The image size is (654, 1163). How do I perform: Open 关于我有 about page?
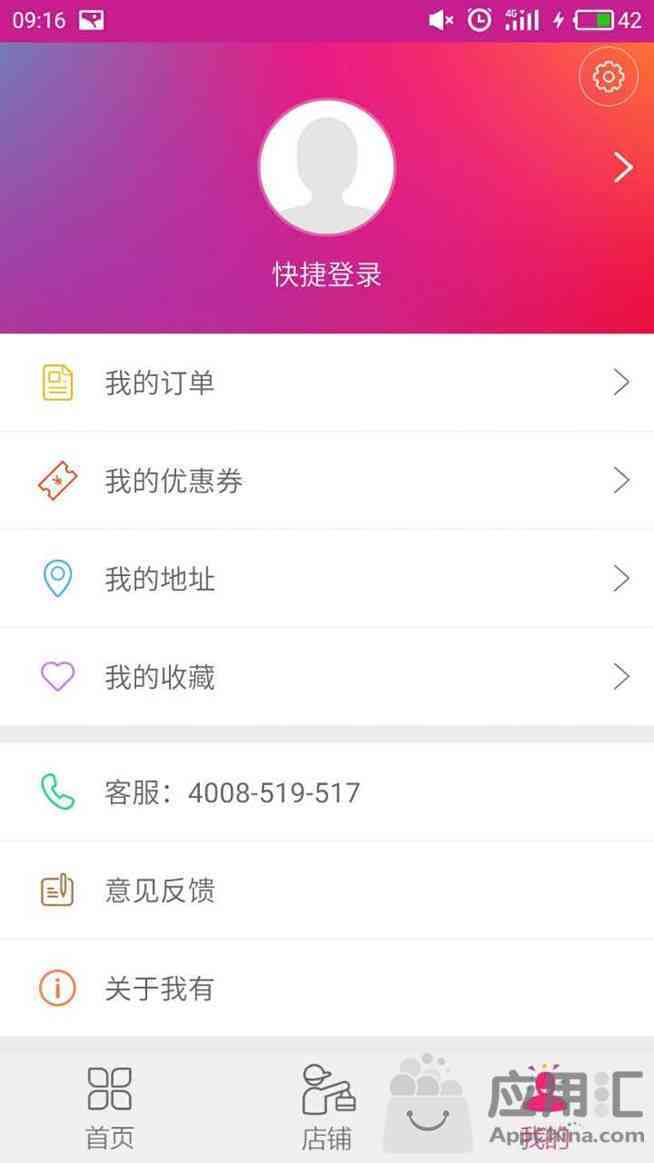(x=327, y=989)
